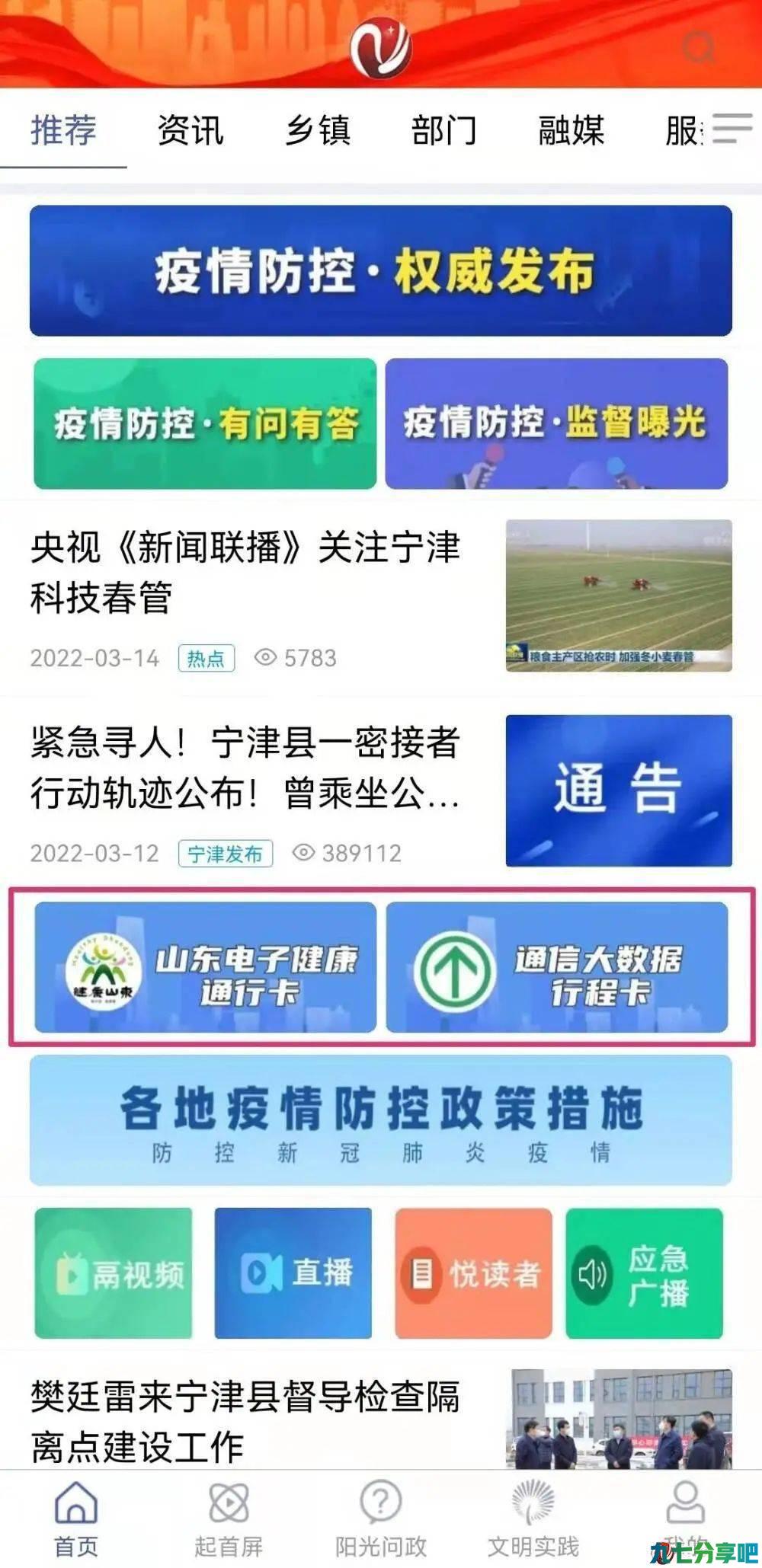762x1568 pixels.
Task: Switch to the 乡镇 tab
Action: (318, 130)
